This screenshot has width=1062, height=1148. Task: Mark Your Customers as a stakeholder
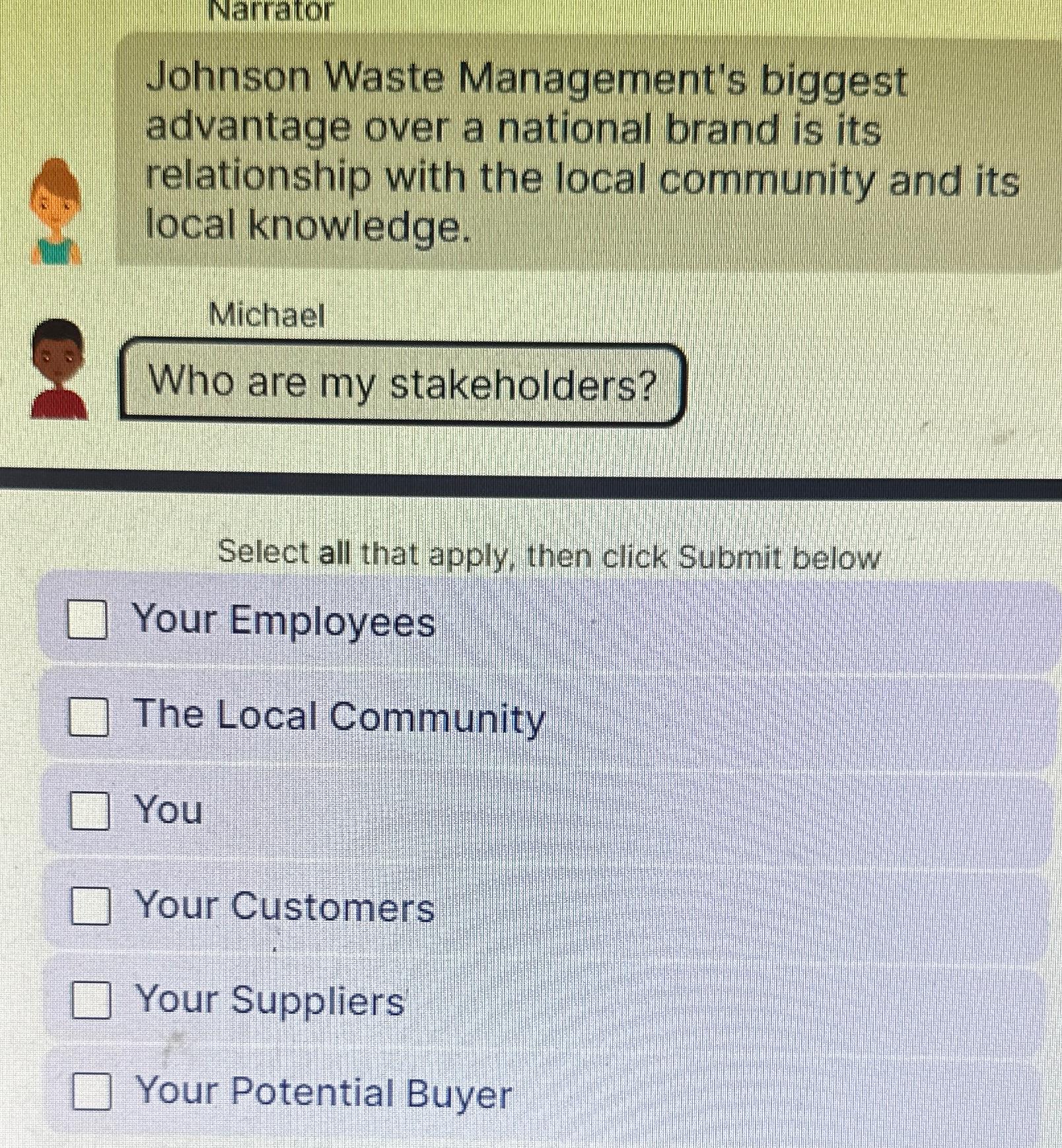pyautogui.click(x=90, y=905)
